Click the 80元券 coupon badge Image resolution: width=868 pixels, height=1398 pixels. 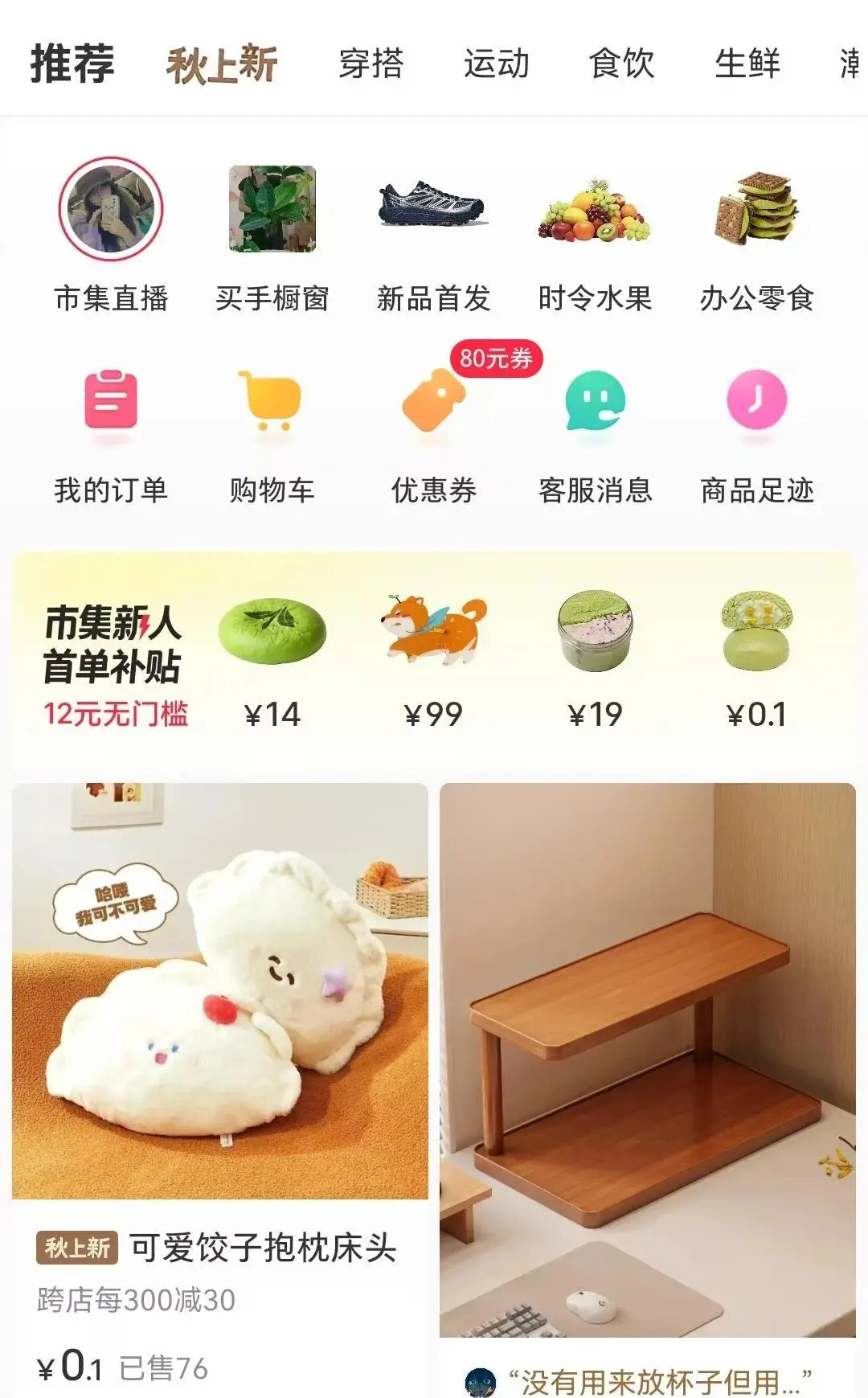[497, 358]
